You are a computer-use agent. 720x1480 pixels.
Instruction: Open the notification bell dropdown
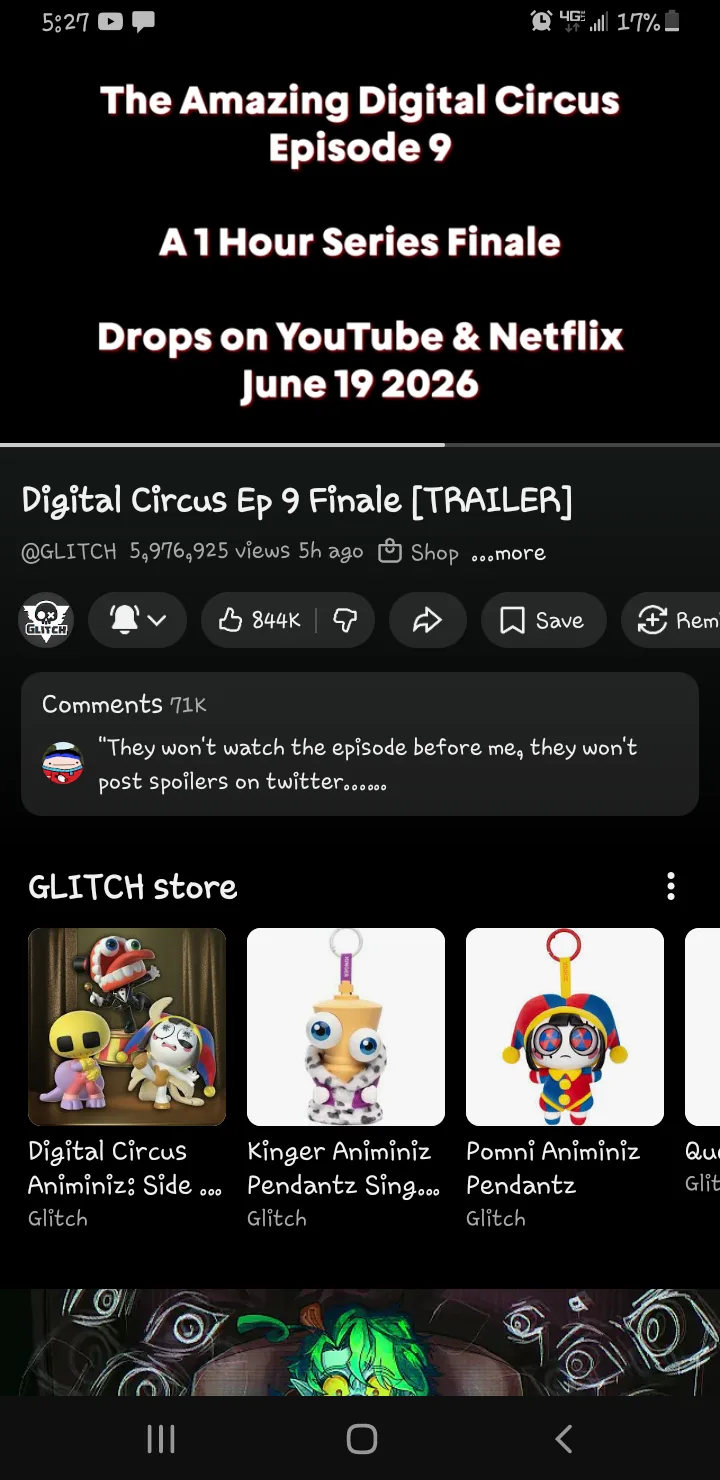point(138,620)
